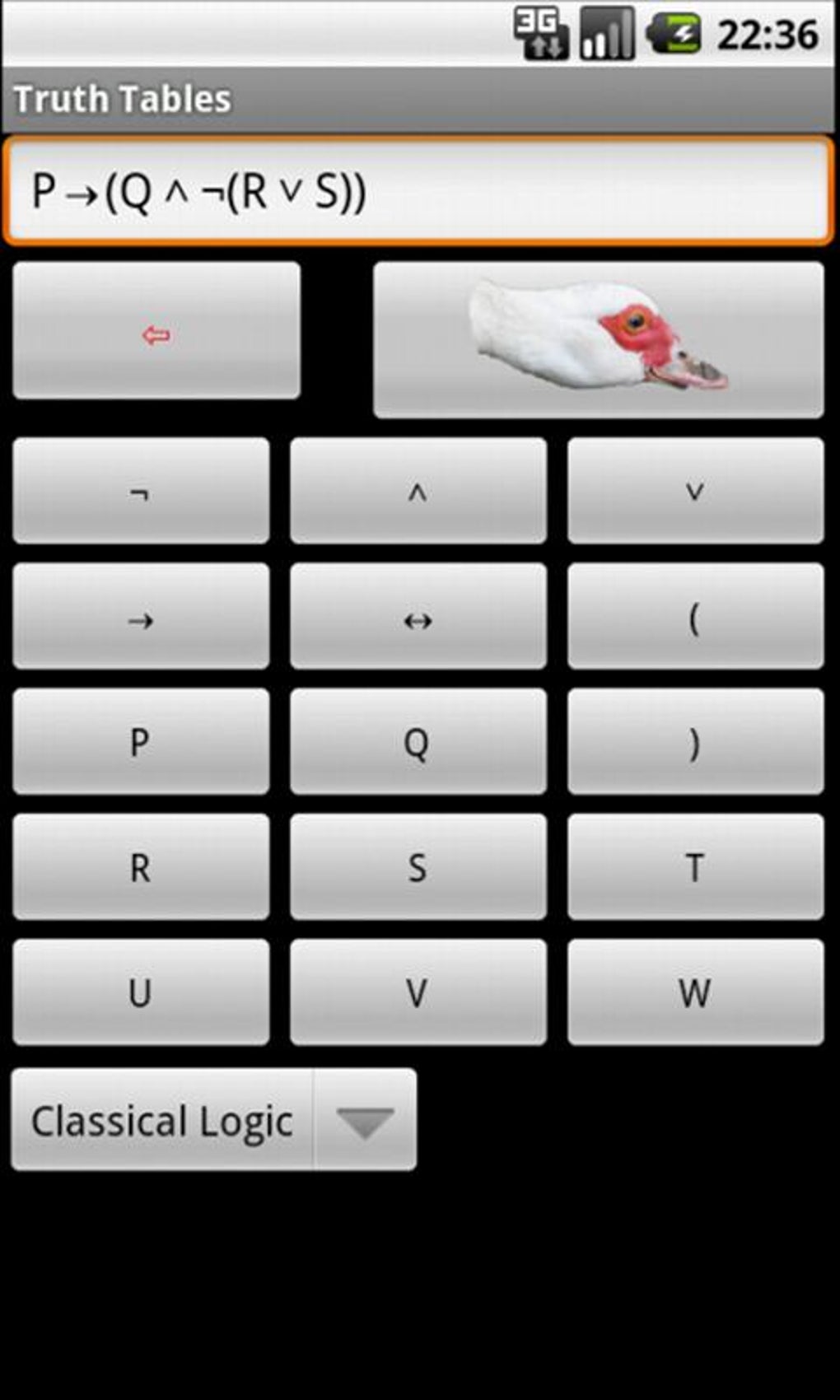The height and width of the screenshot is (1400, 840).
Task: Enter variable V
Action: pyautogui.click(x=418, y=992)
